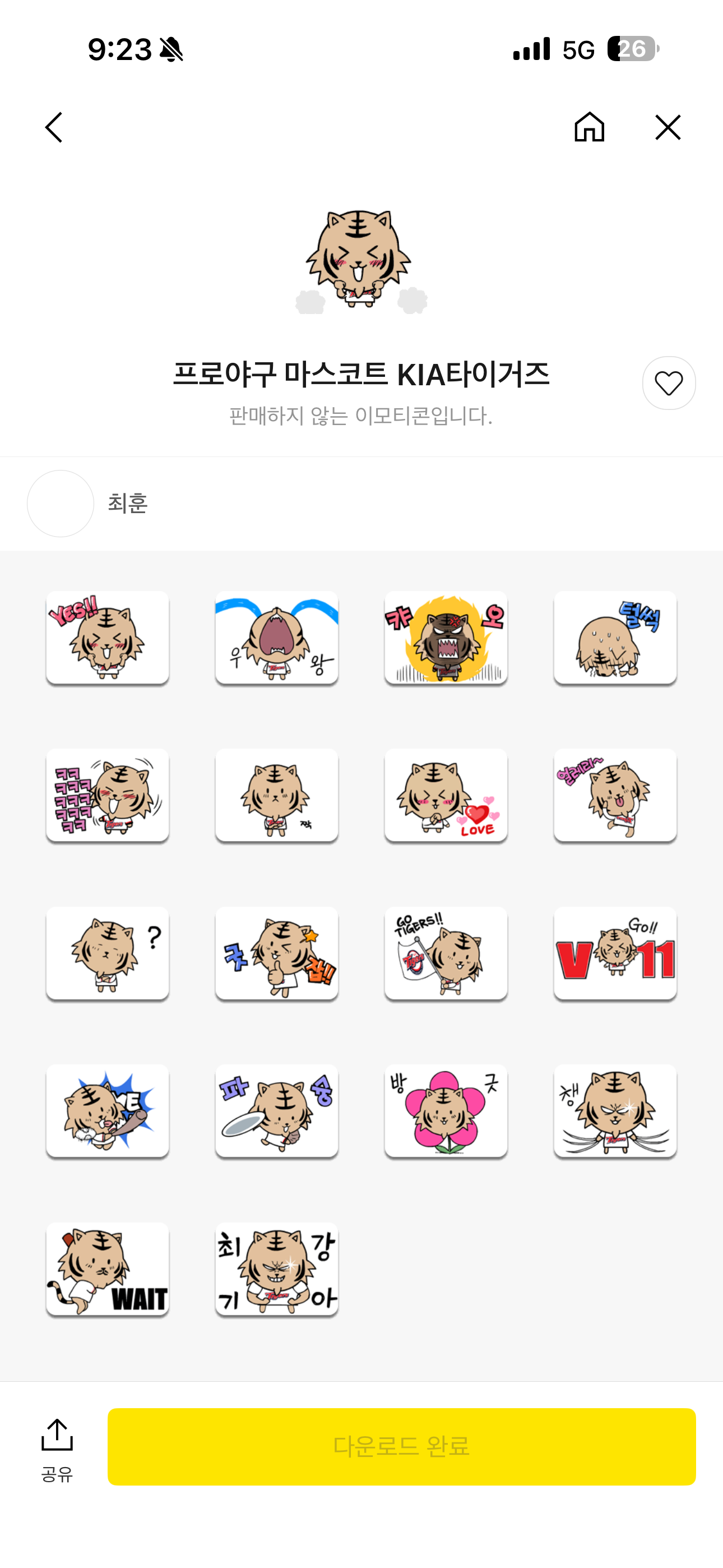
Task: Preview the WAIT tiger emoticon
Action: tap(108, 1269)
